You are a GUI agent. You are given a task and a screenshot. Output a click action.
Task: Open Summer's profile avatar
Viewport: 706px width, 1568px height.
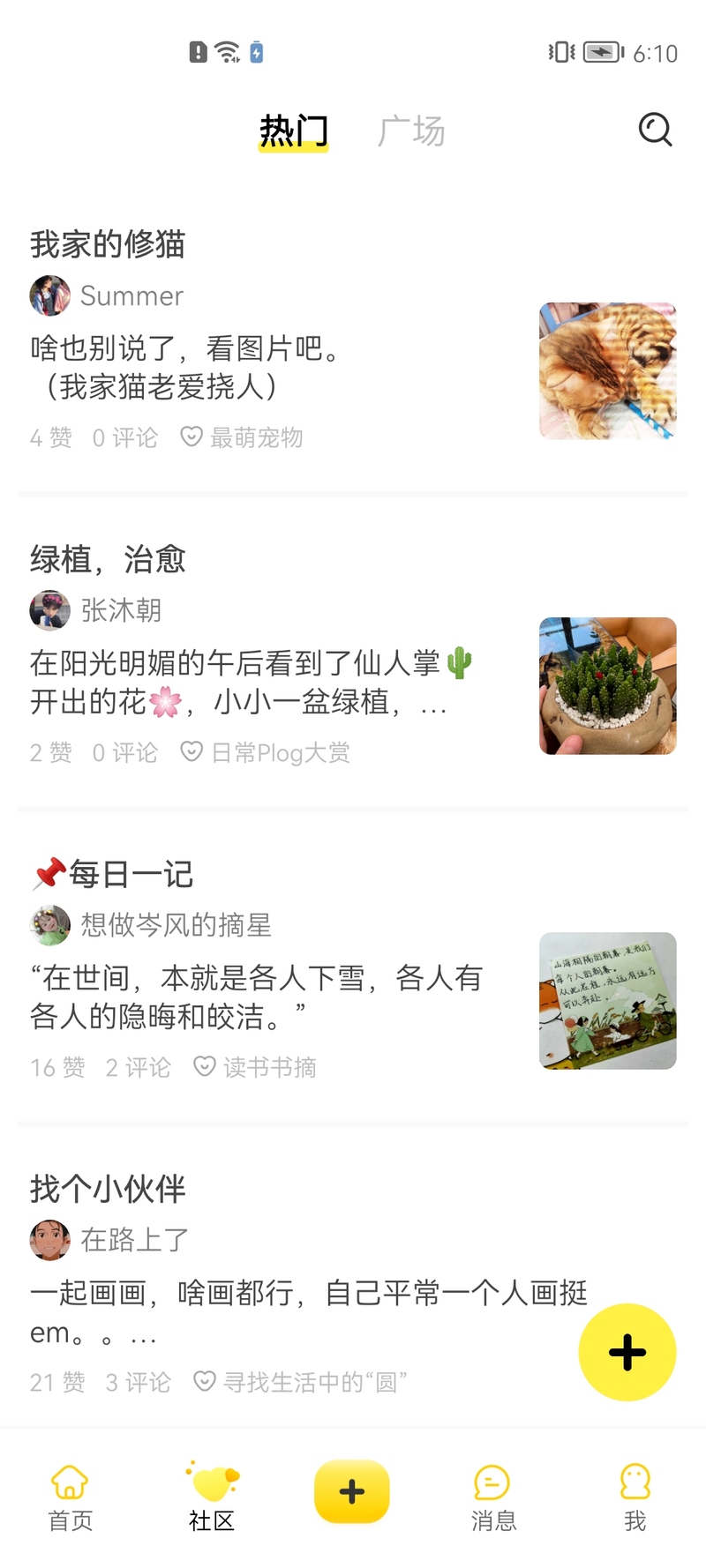50,295
